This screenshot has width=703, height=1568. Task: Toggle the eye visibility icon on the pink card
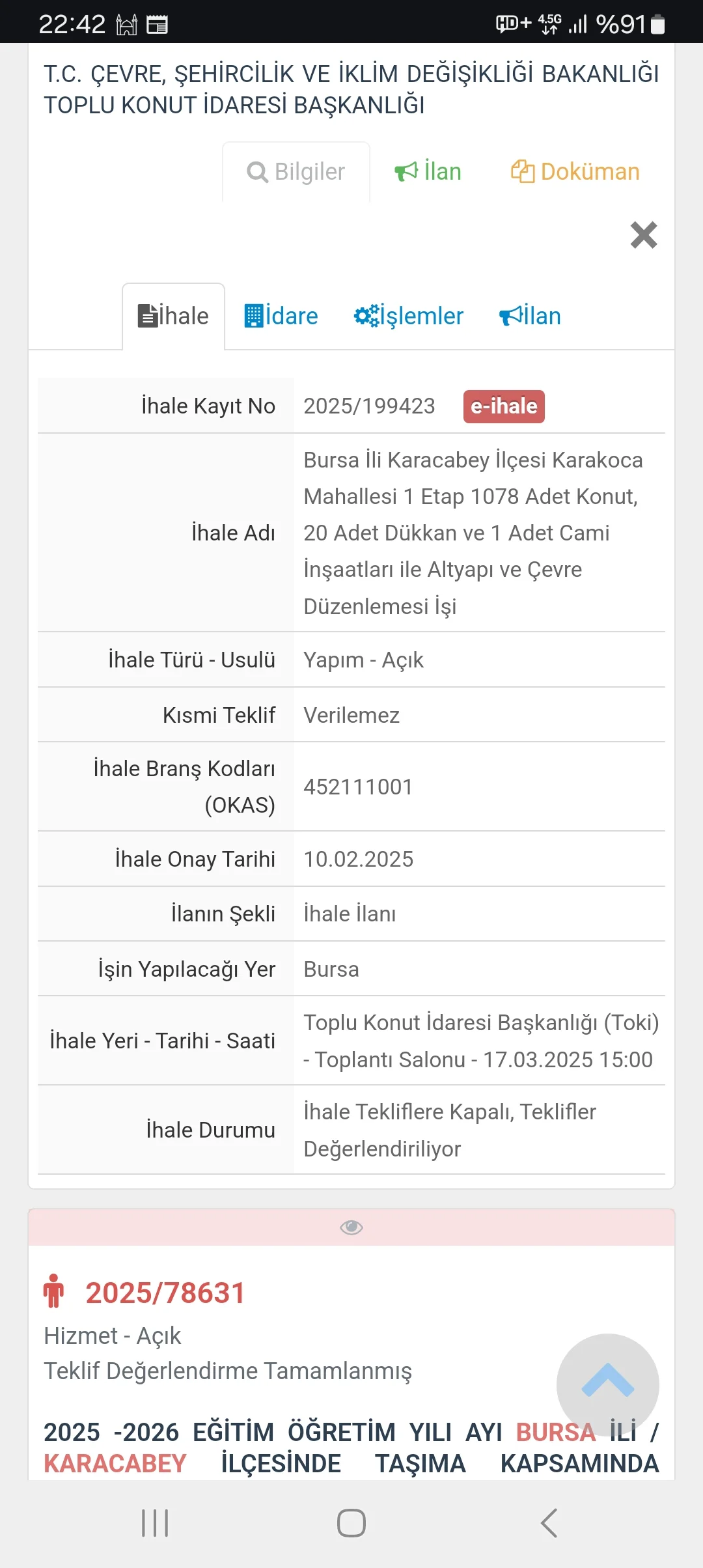(351, 1227)
